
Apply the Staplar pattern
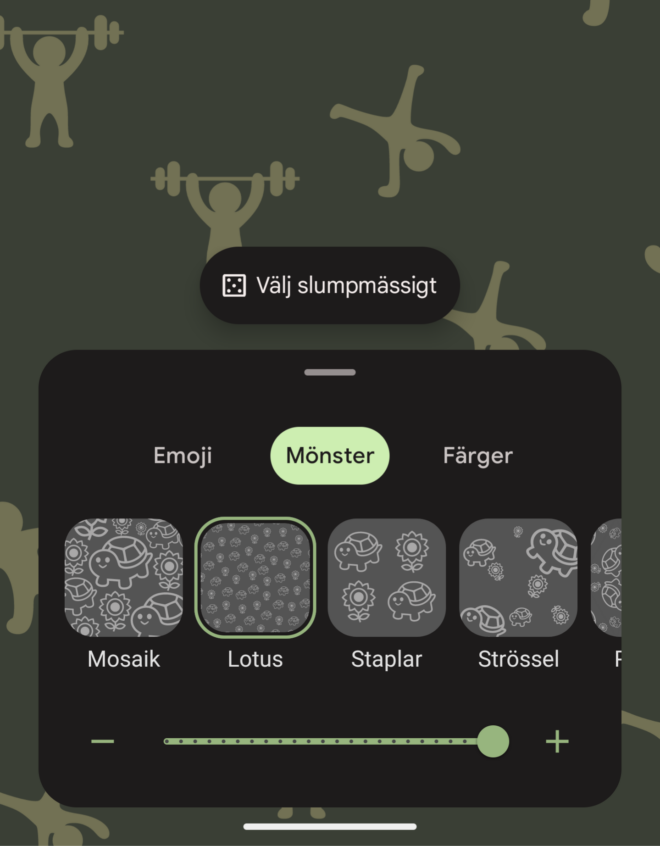coord(387,578)
